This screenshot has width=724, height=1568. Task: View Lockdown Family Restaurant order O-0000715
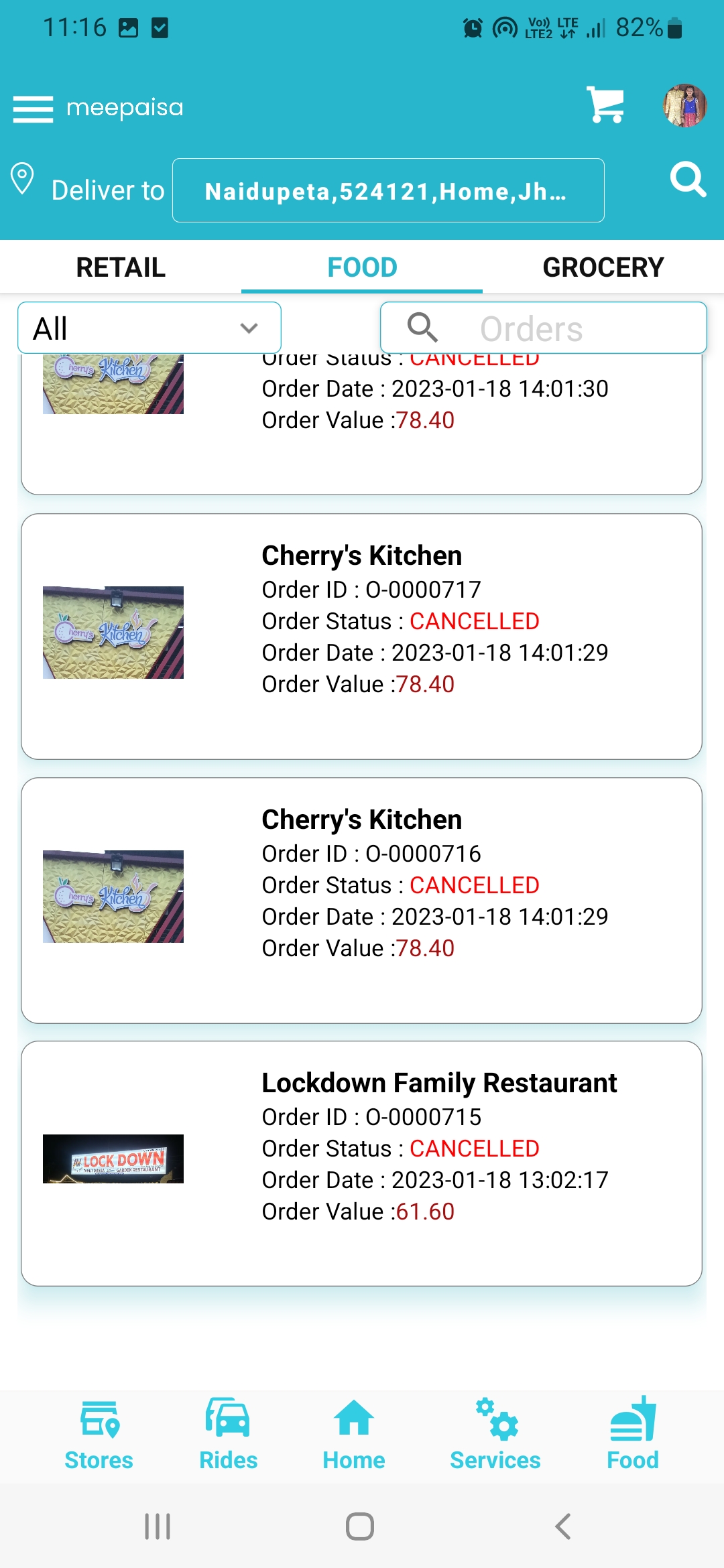[x=361, y=1164]
